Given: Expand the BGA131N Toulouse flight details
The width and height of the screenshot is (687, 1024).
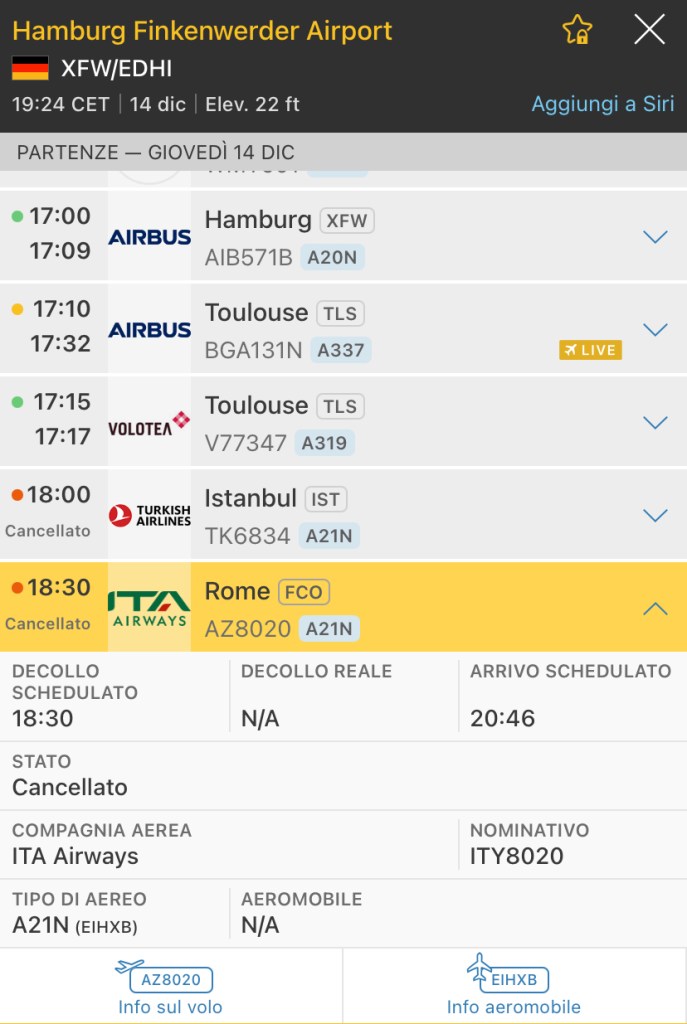Looking at the screenshot, I should pyautogui.click(x=655, y=329).
